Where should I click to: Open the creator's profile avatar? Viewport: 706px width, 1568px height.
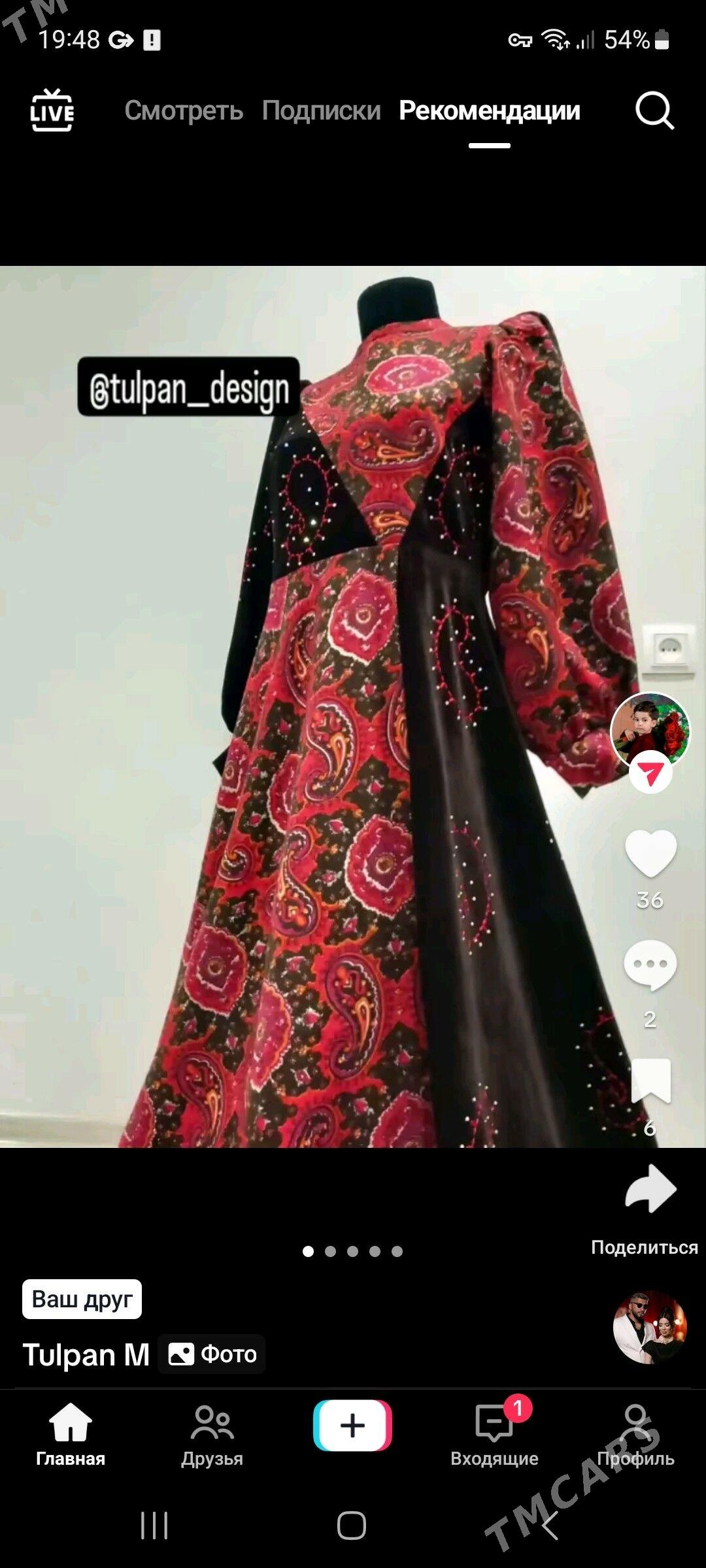pos(650,730)
